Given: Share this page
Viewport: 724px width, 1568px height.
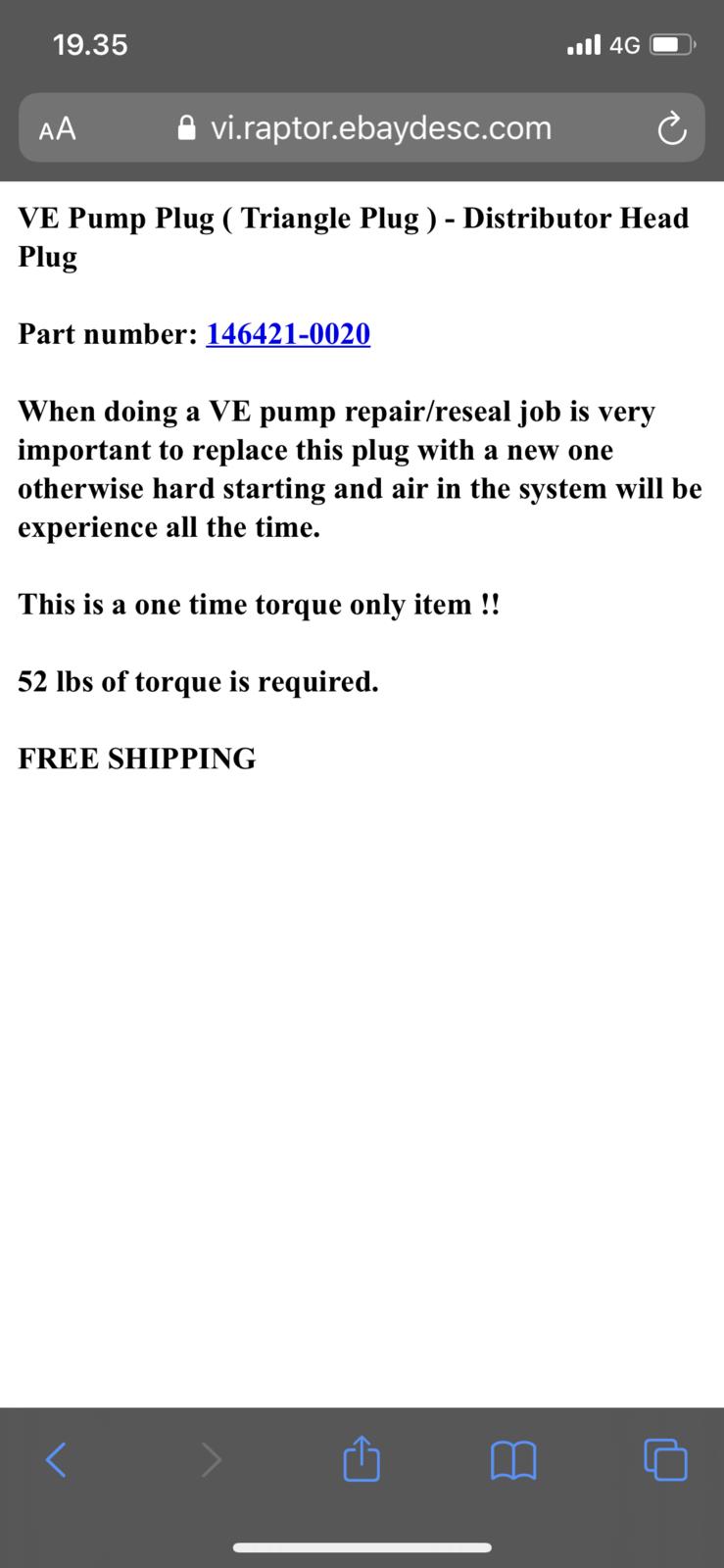Looking at the screenshot, I should coord(361,1457).
